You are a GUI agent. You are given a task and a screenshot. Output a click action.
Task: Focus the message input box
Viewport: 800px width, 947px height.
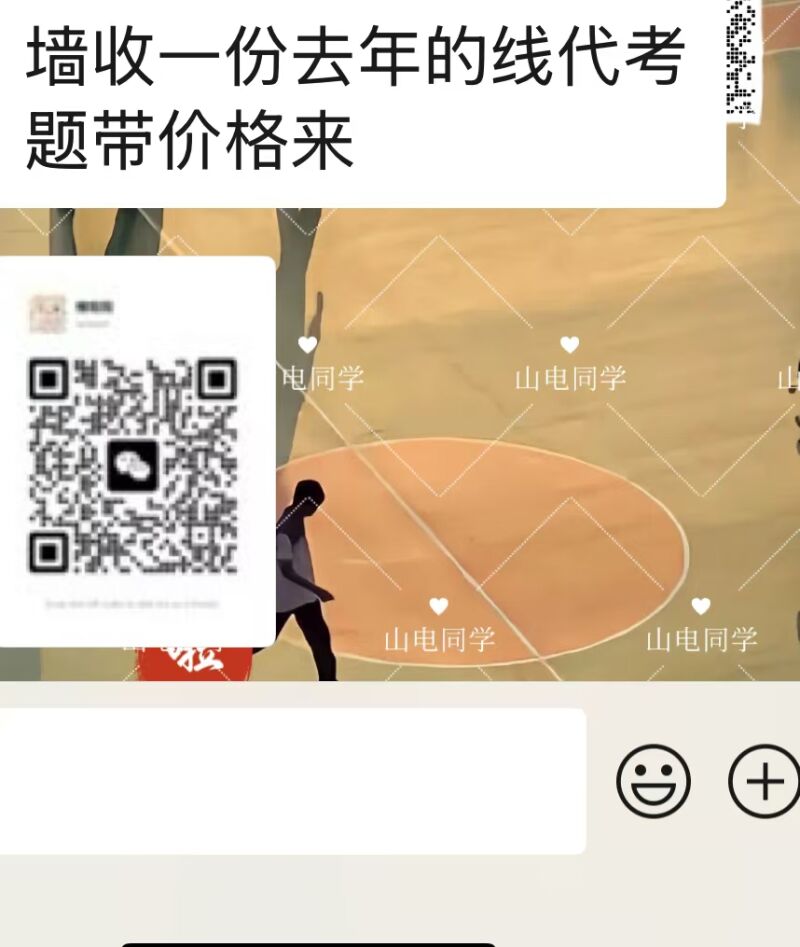[290, 781]
